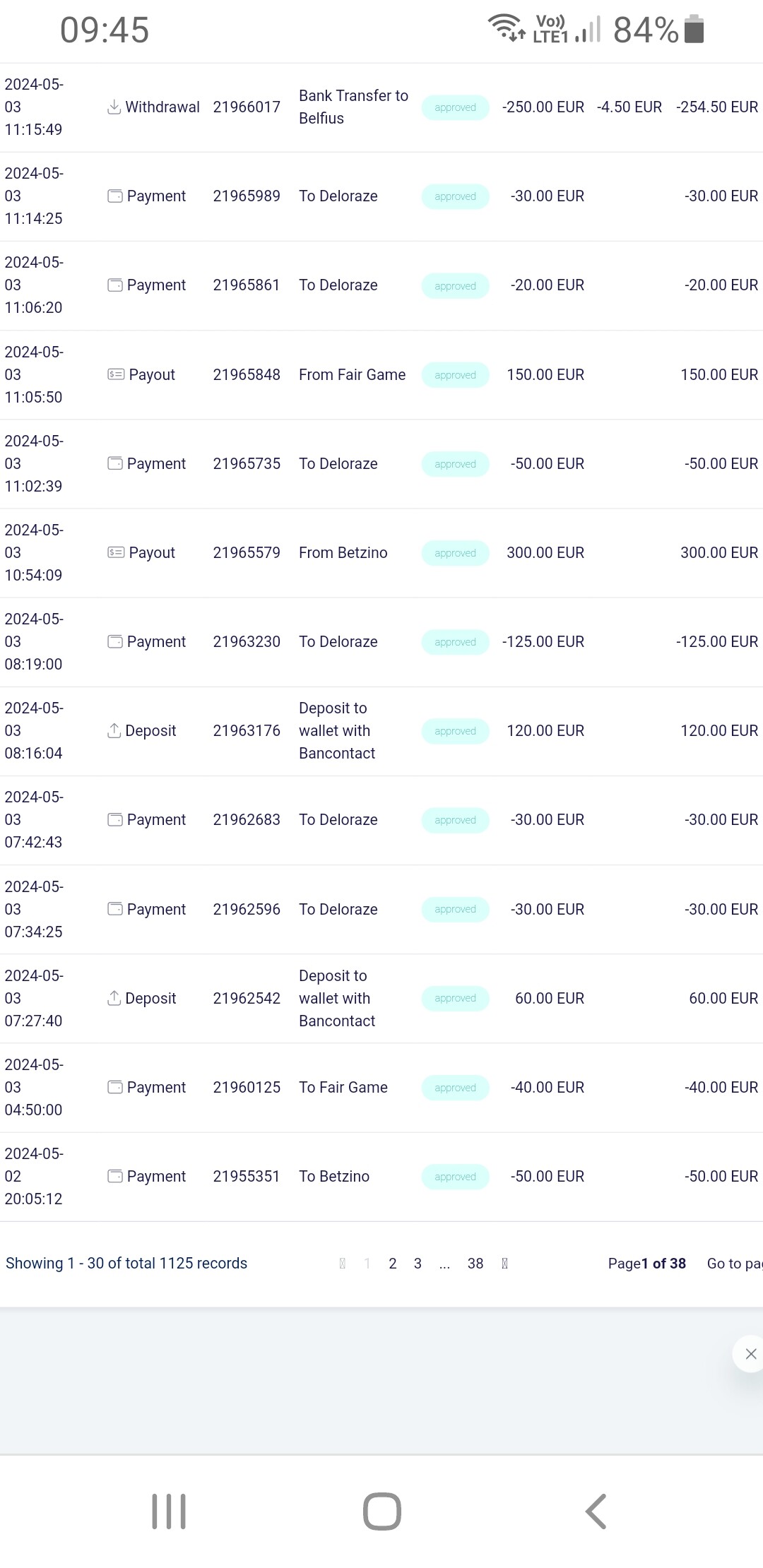Tap the previous page arrow
The width and height of the screenshot is (763, 1568).
tap(343, 1264)
